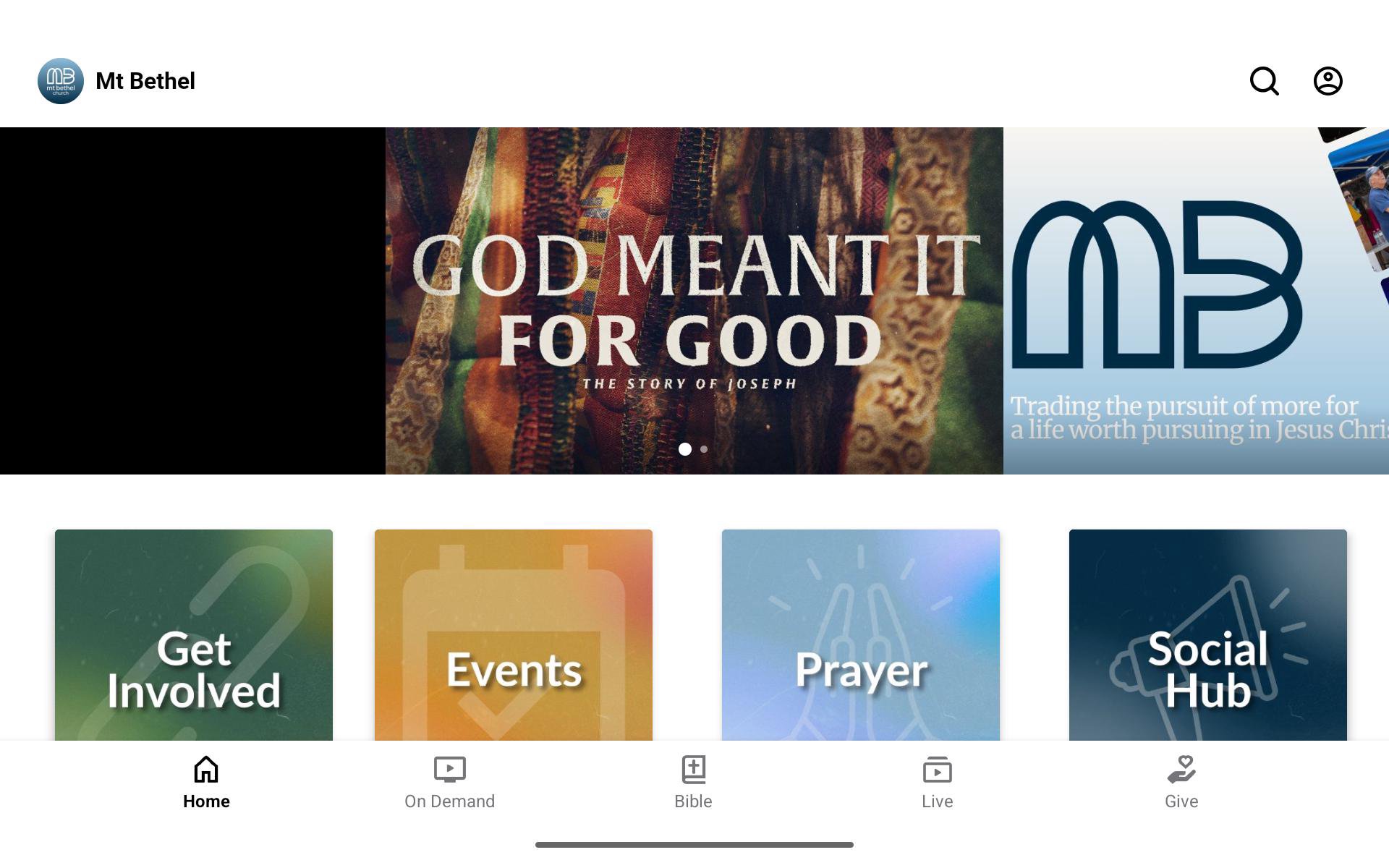Open the Social Hub card
1389x868 pixels.
(1208, 635)
